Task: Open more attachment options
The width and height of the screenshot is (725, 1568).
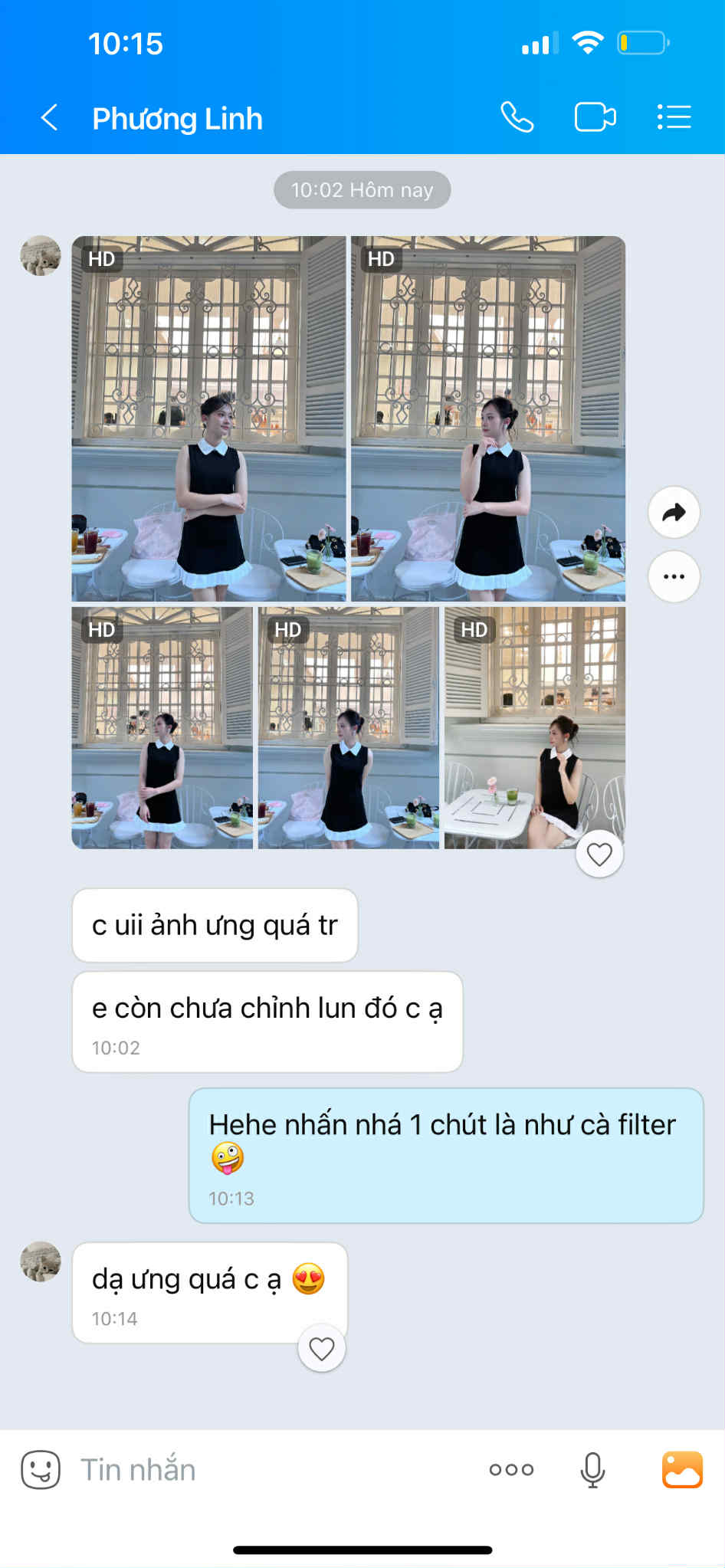Action: click(511, 1470)
